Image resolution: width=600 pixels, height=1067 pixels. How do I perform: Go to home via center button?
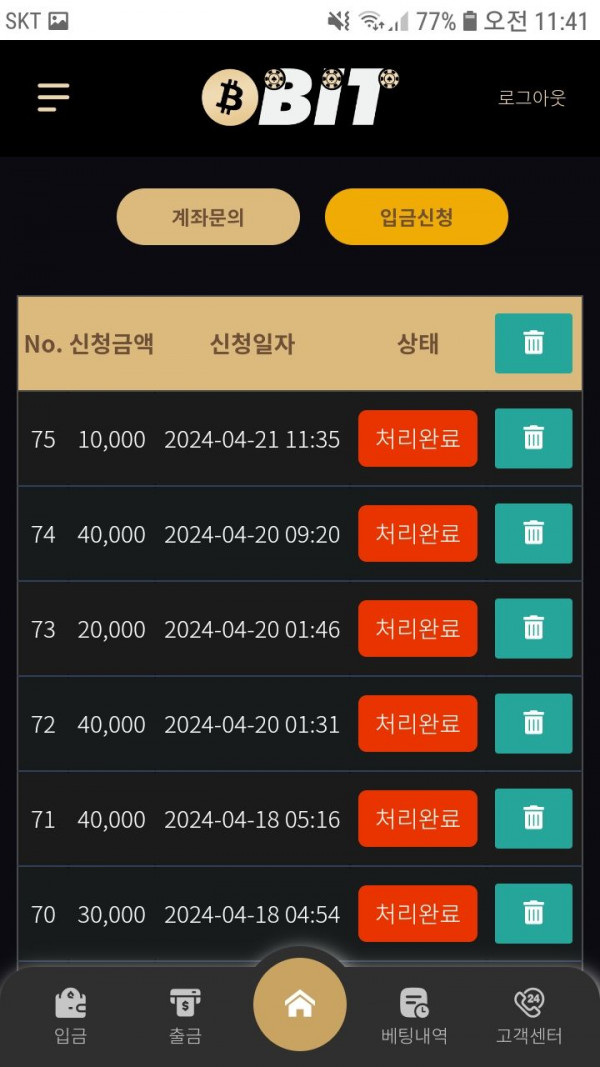[x=300, y=1004]
